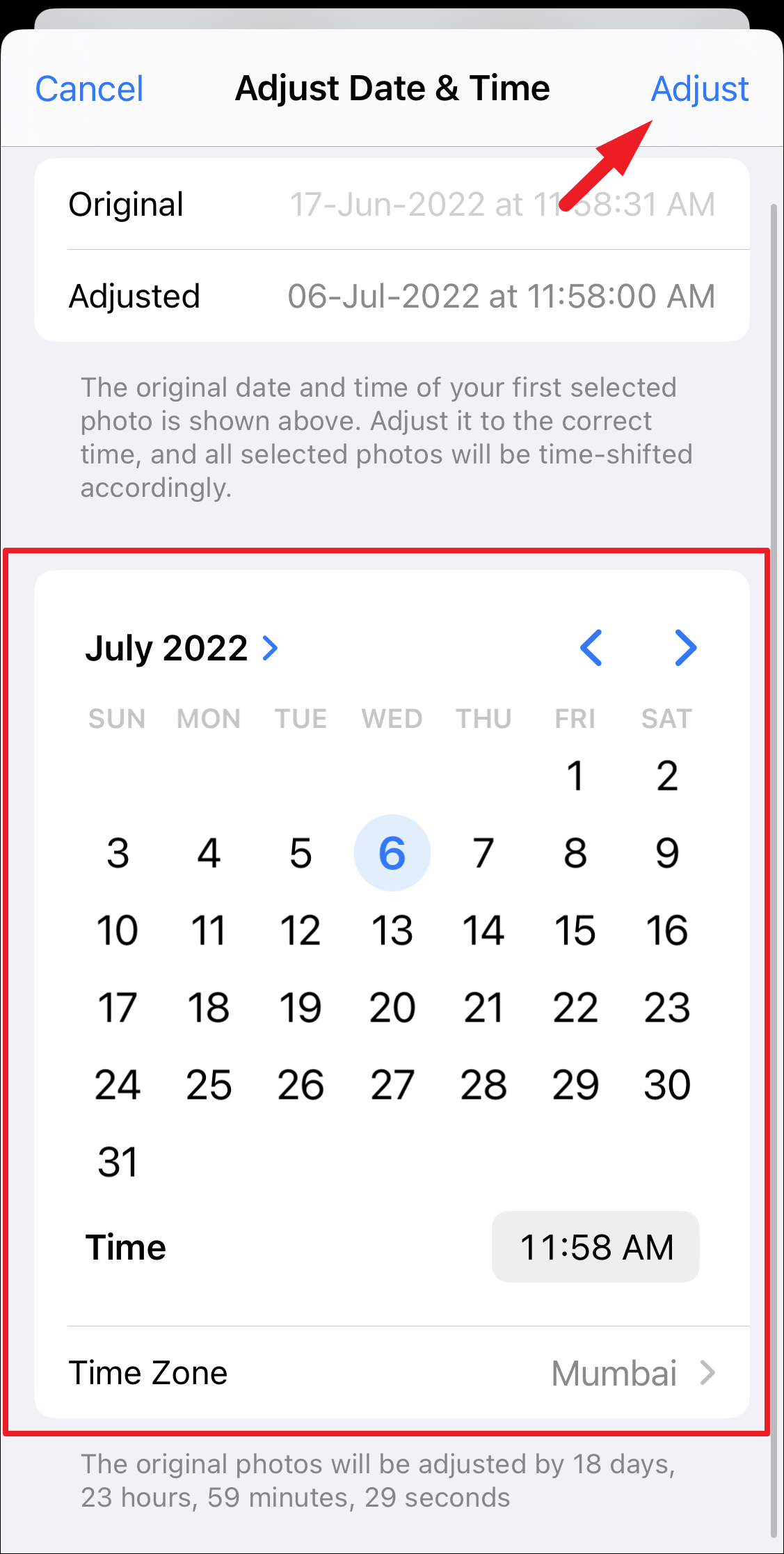Choose the 25th as the date
784x1554 pixels.
click(209, 1085)
